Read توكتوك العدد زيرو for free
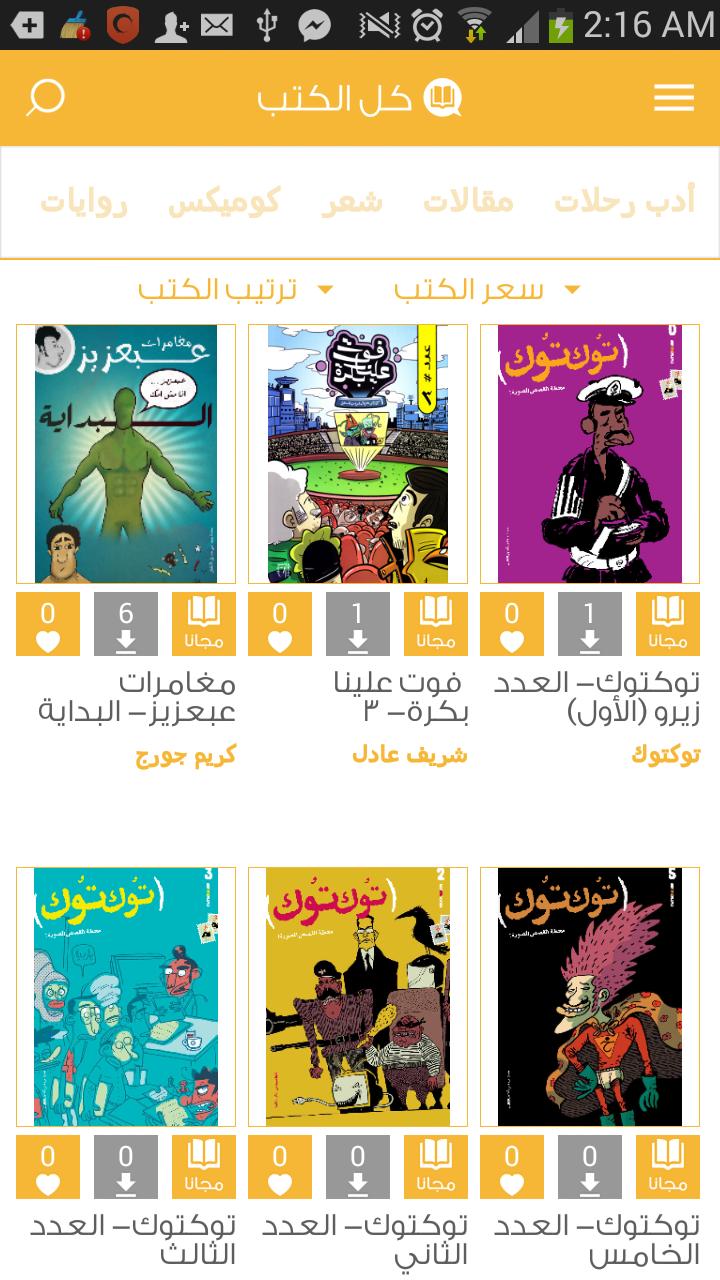The image size is (720, 1280). pyautogui.click(x=668, y=625)
